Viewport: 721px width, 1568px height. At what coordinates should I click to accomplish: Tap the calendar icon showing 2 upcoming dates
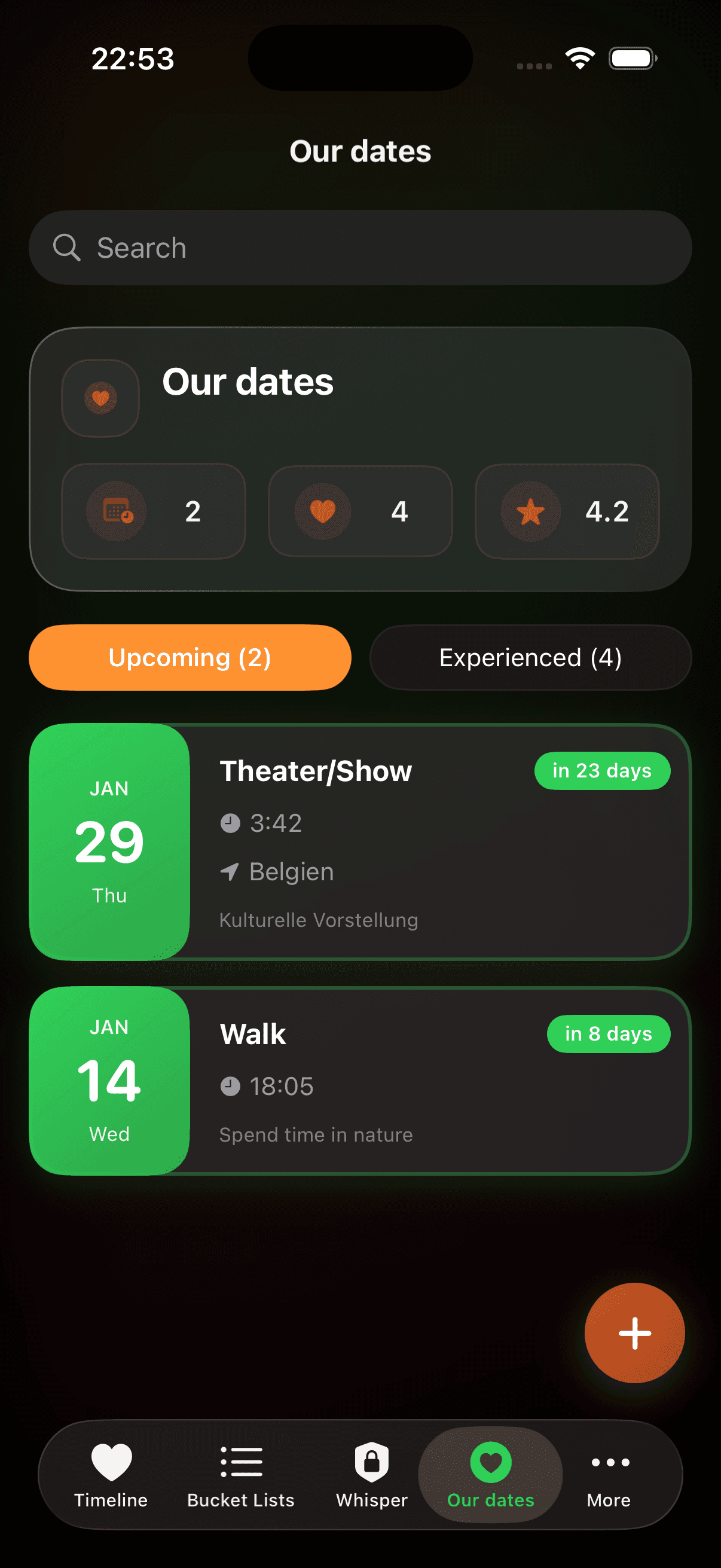115,511
